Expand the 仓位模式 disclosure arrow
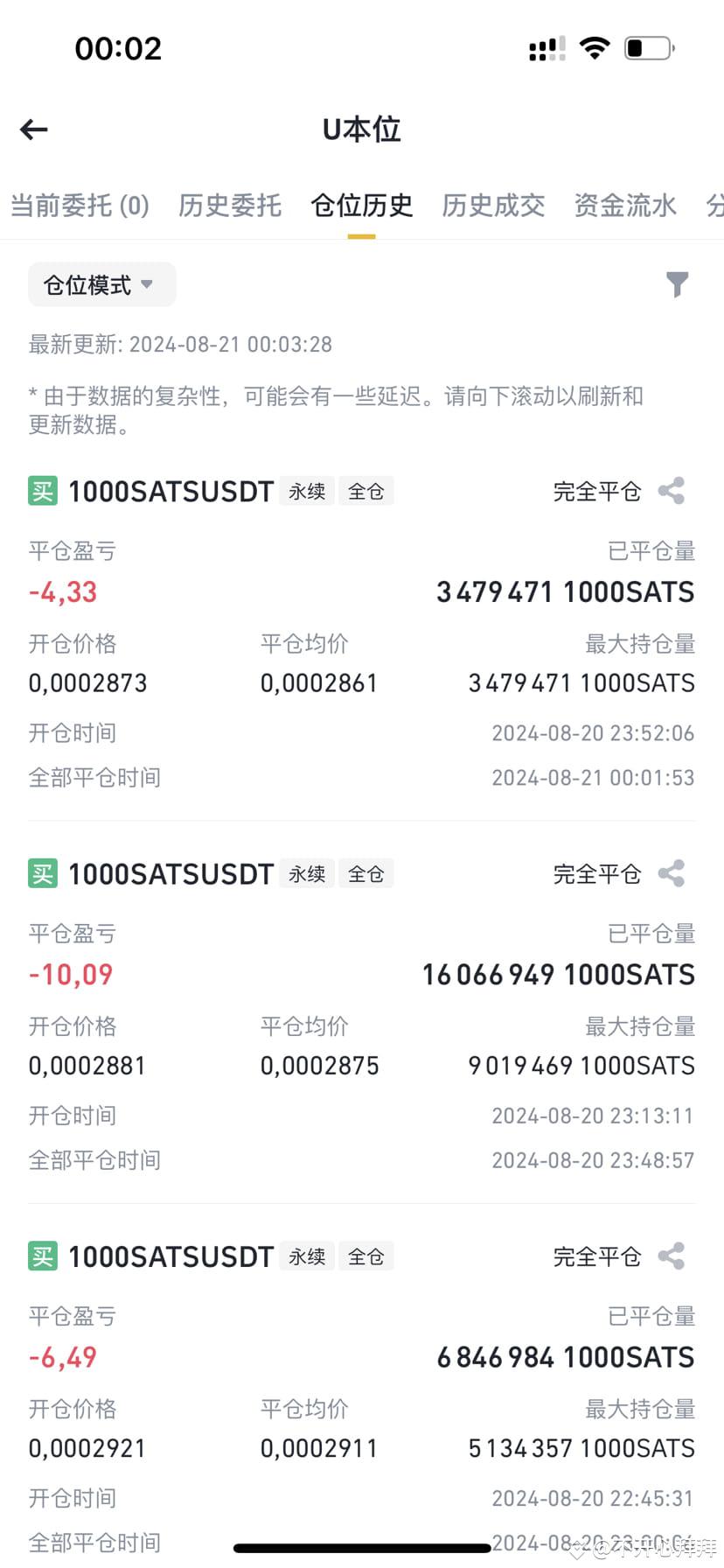The height and width of the screenshot is (1568, 724). pyautogui.click(x=146, y=285)
